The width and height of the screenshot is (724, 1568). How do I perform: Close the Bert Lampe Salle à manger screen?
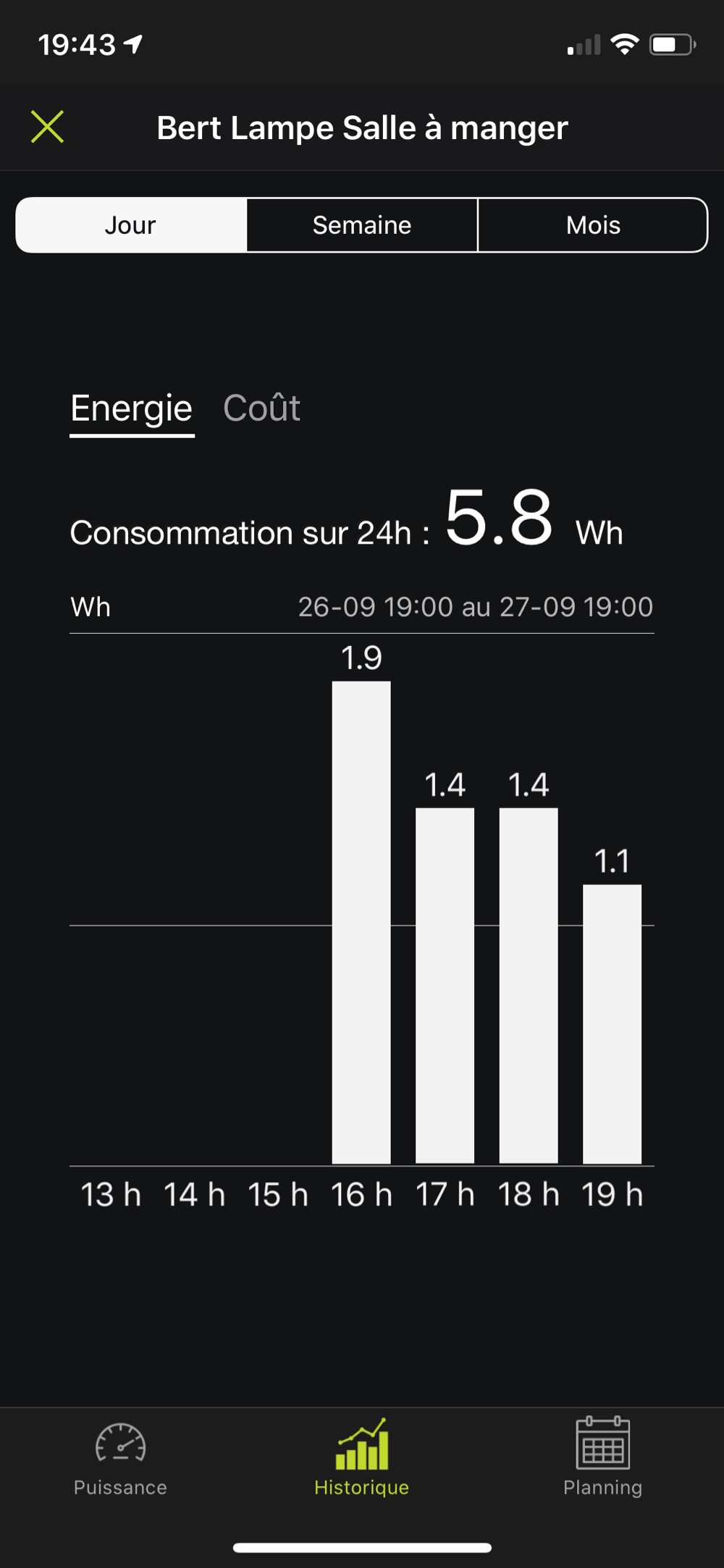[48, 127]
